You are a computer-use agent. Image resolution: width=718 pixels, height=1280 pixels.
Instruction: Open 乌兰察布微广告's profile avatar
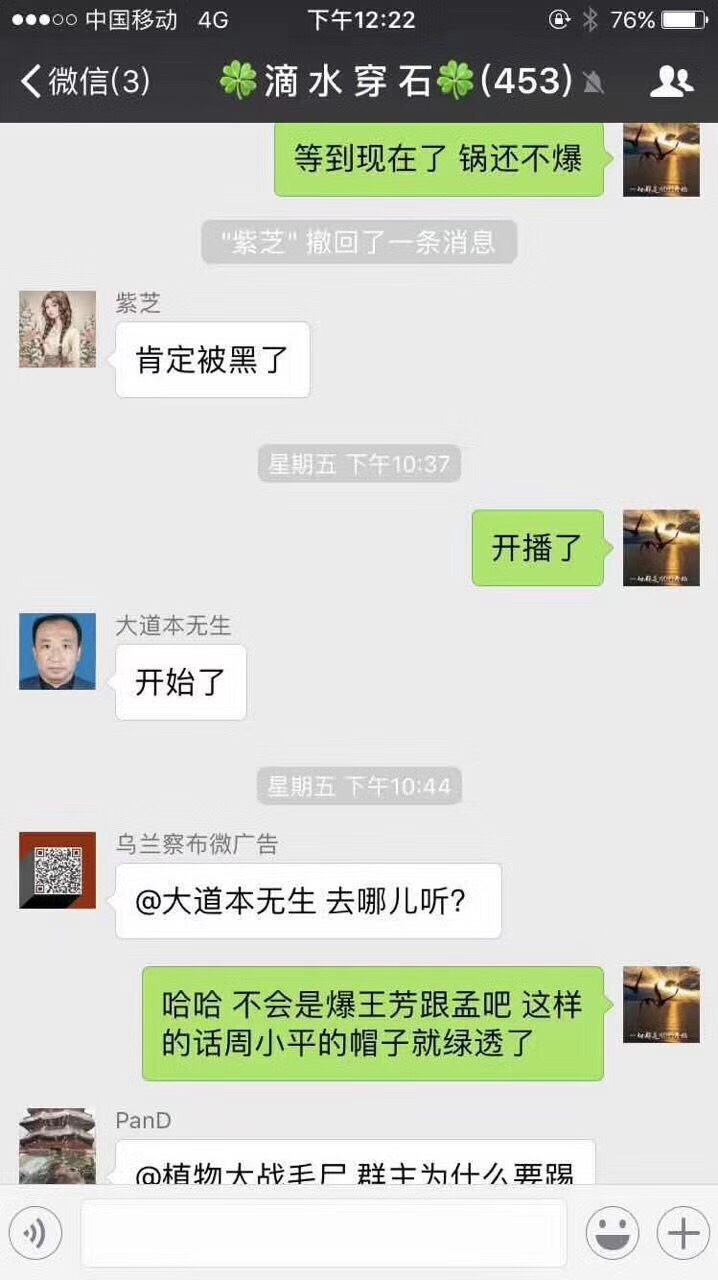[57, 870]
